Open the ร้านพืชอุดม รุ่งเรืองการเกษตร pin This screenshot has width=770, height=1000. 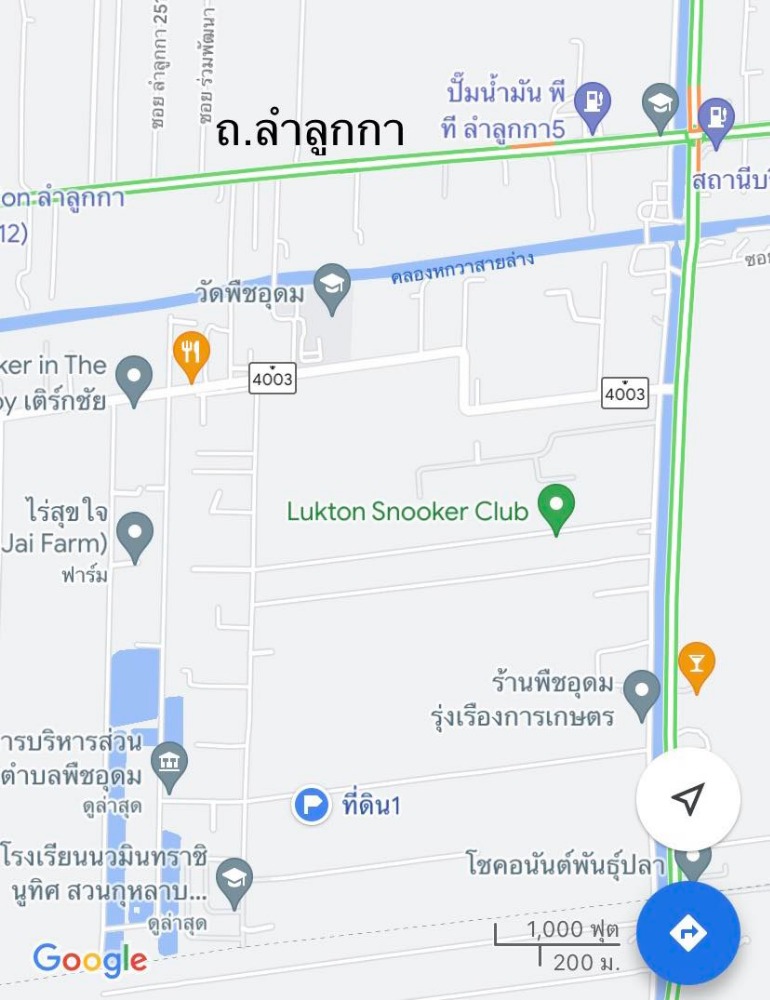642,689
